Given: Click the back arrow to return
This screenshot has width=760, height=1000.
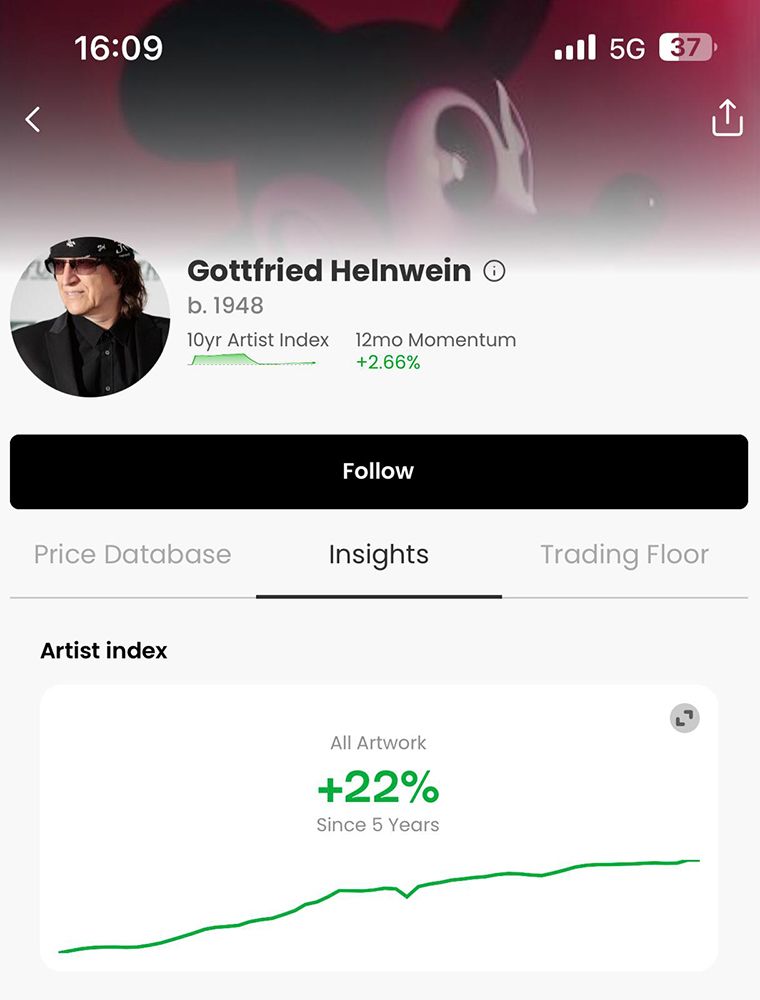Looking at the screenshot, I should click(x=31, y=118).
